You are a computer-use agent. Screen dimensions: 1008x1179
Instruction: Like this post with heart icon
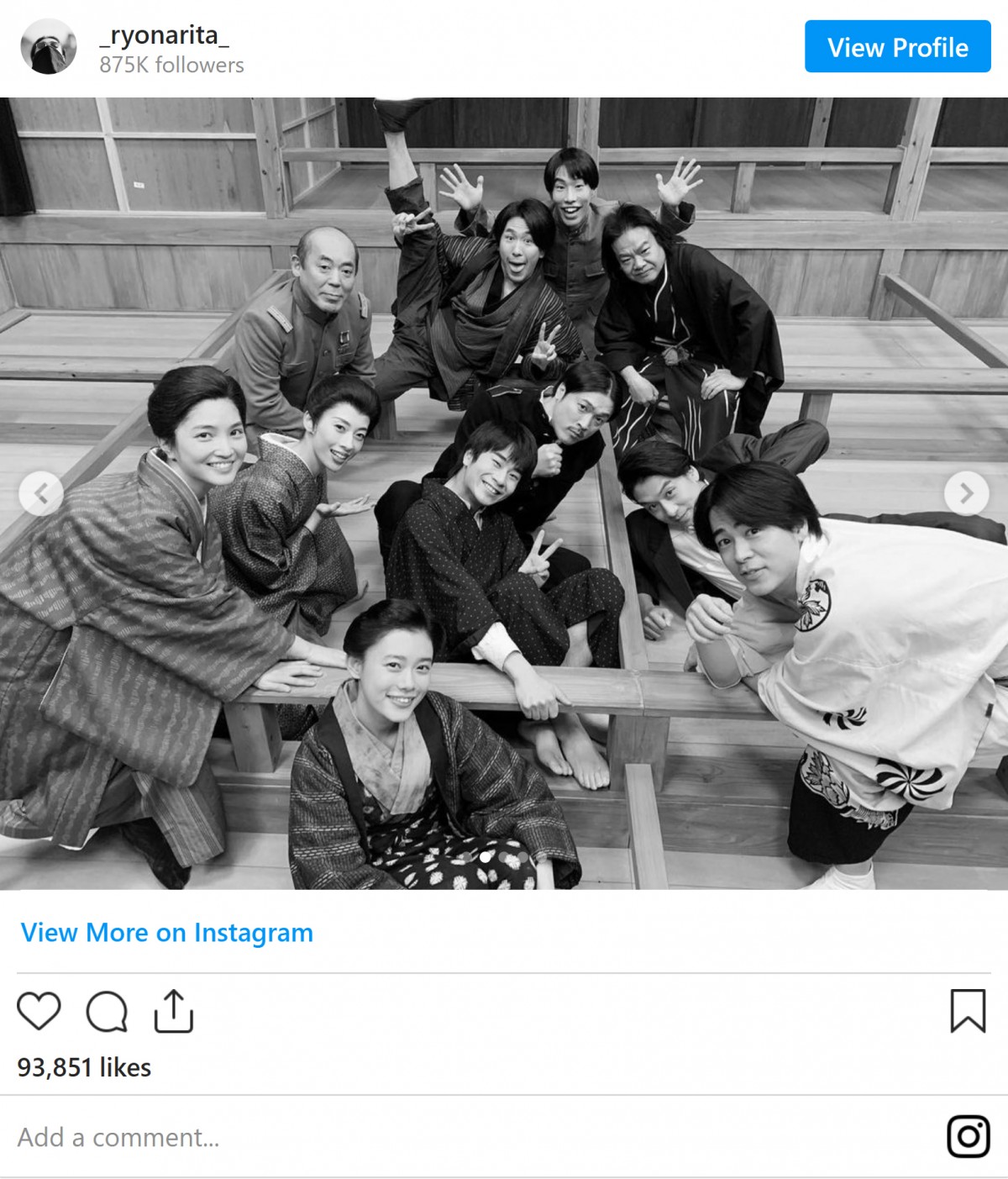39,1011
